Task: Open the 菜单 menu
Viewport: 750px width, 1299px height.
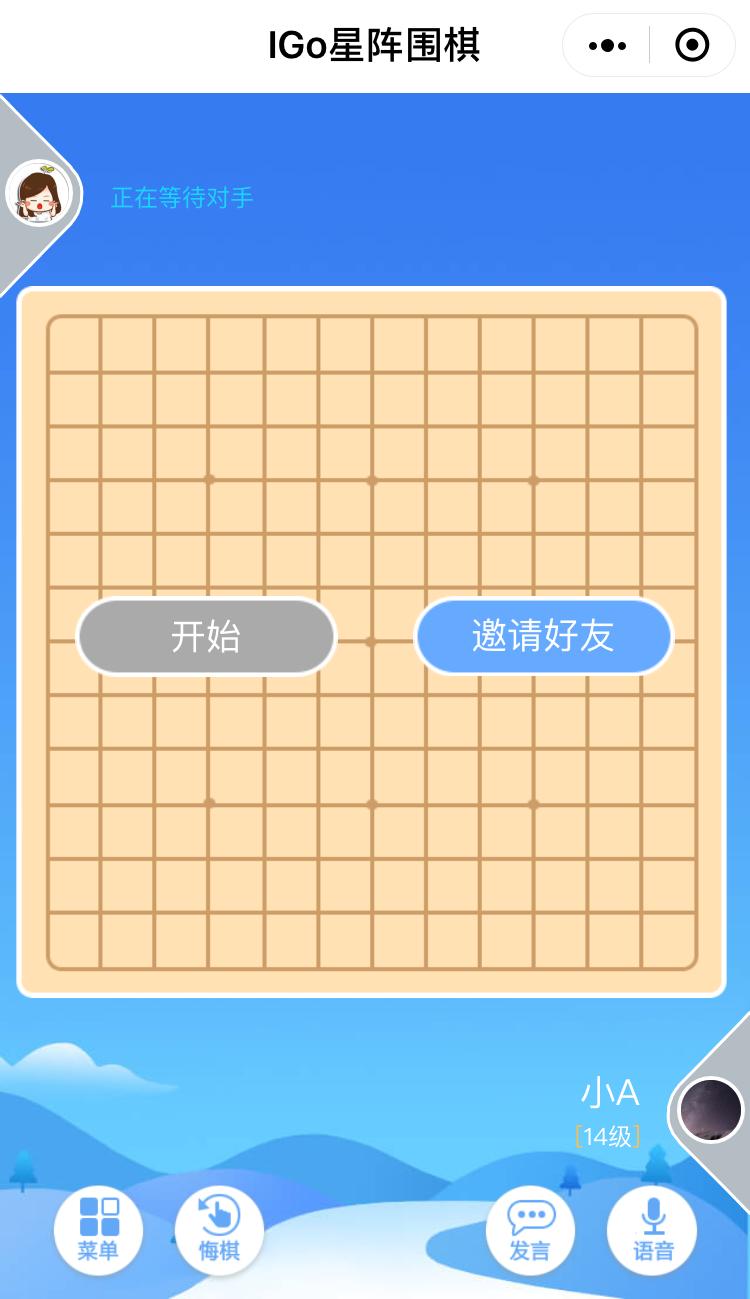Action: tap(98, 1230)
